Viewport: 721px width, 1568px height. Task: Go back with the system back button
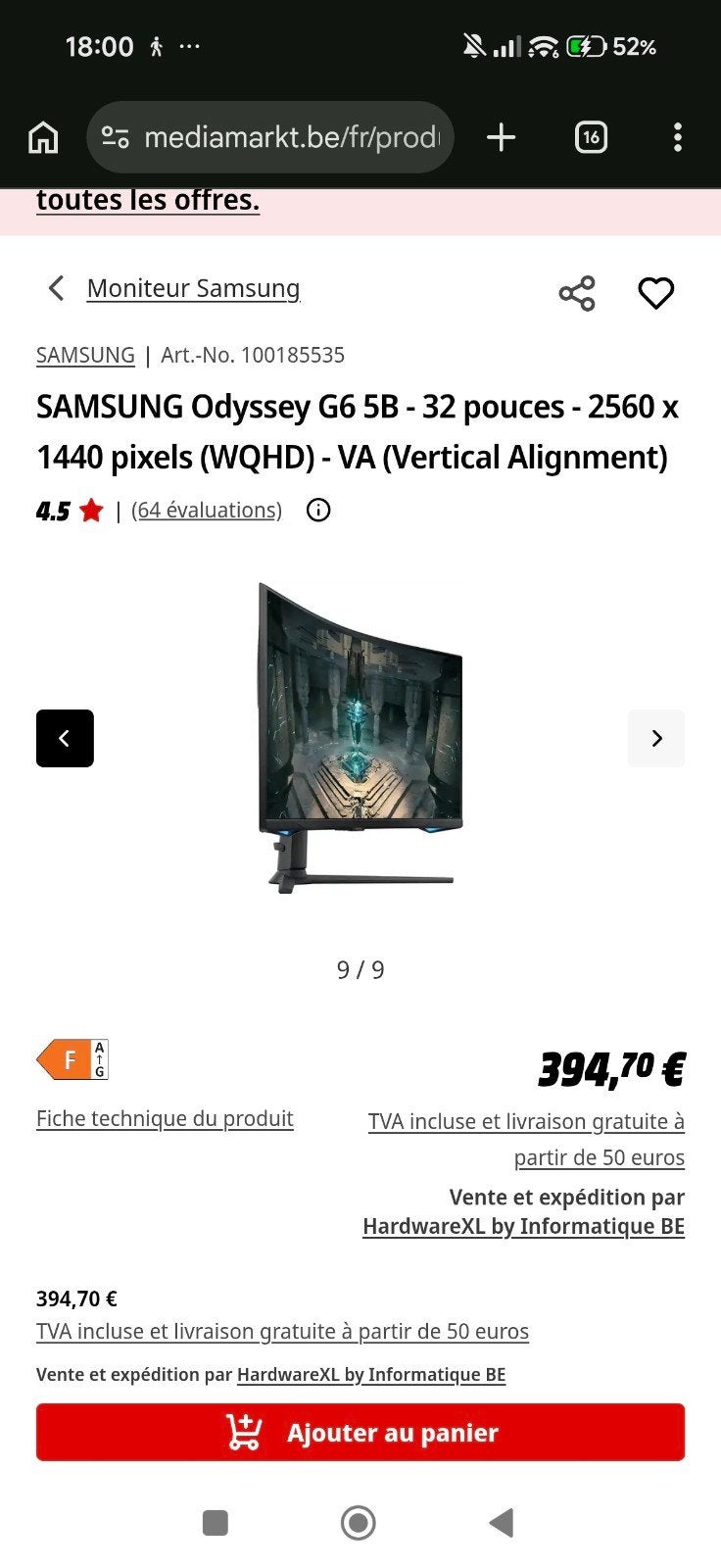click(502, 1523)
